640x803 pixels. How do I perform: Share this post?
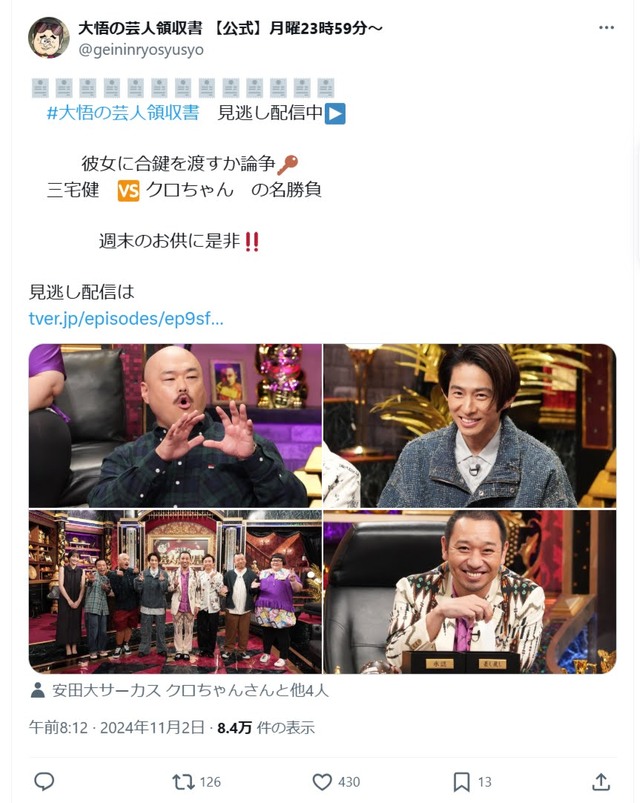tap(601, 781)
